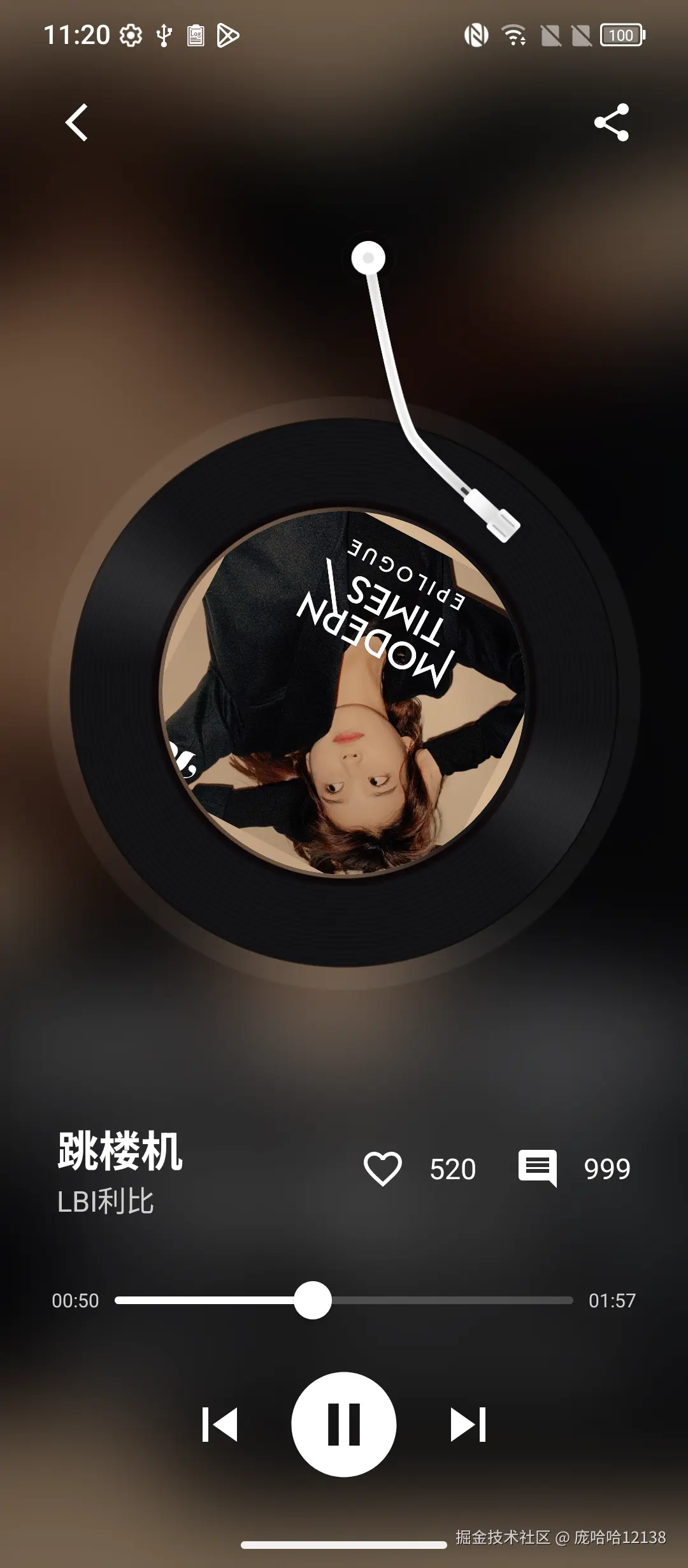Skip to the previous track
Screen dimensions: 688x1568
(220, 1424)
